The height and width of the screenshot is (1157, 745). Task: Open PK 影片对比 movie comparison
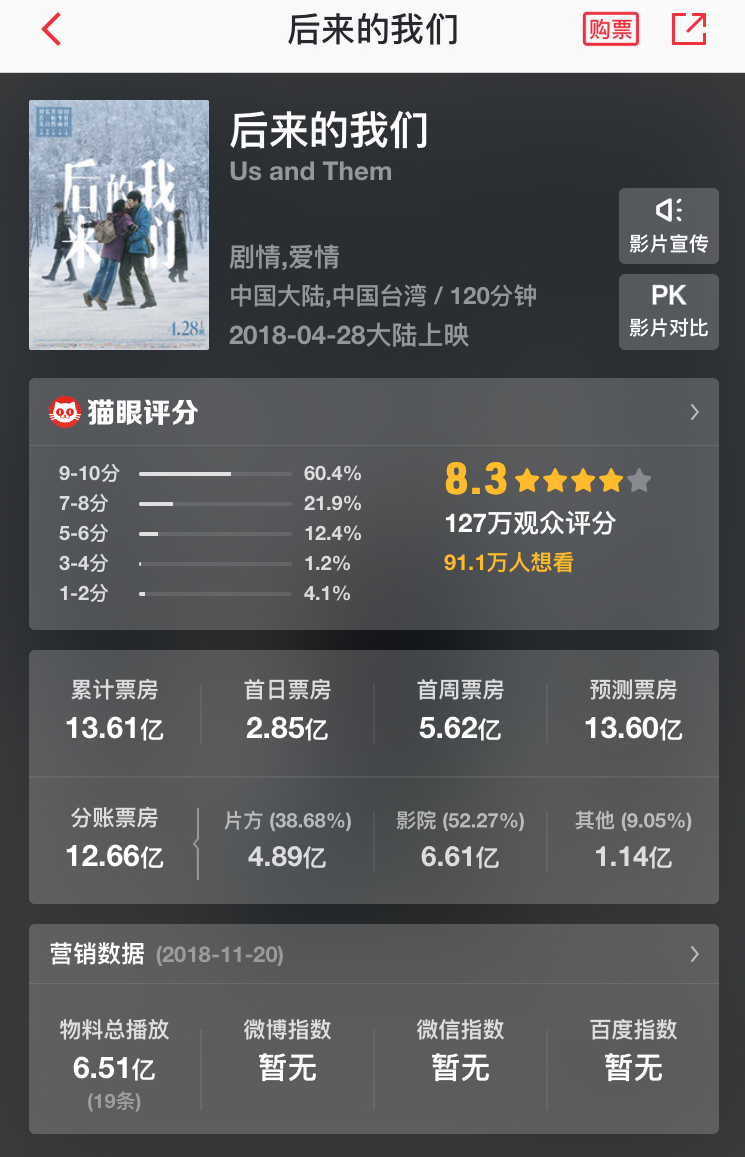pyautogui.click(x=668, y=311)
